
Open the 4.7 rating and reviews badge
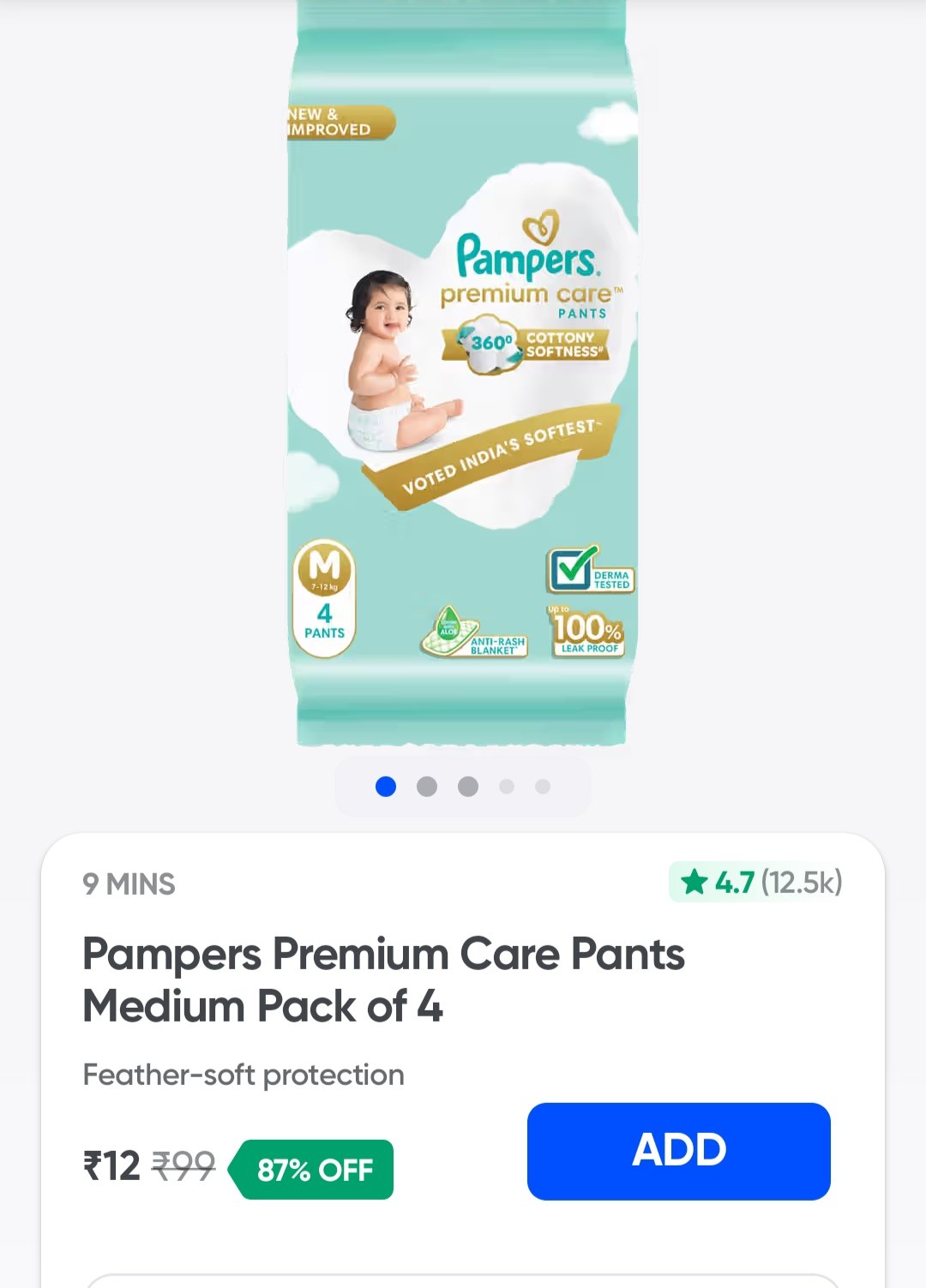(755, 882)
